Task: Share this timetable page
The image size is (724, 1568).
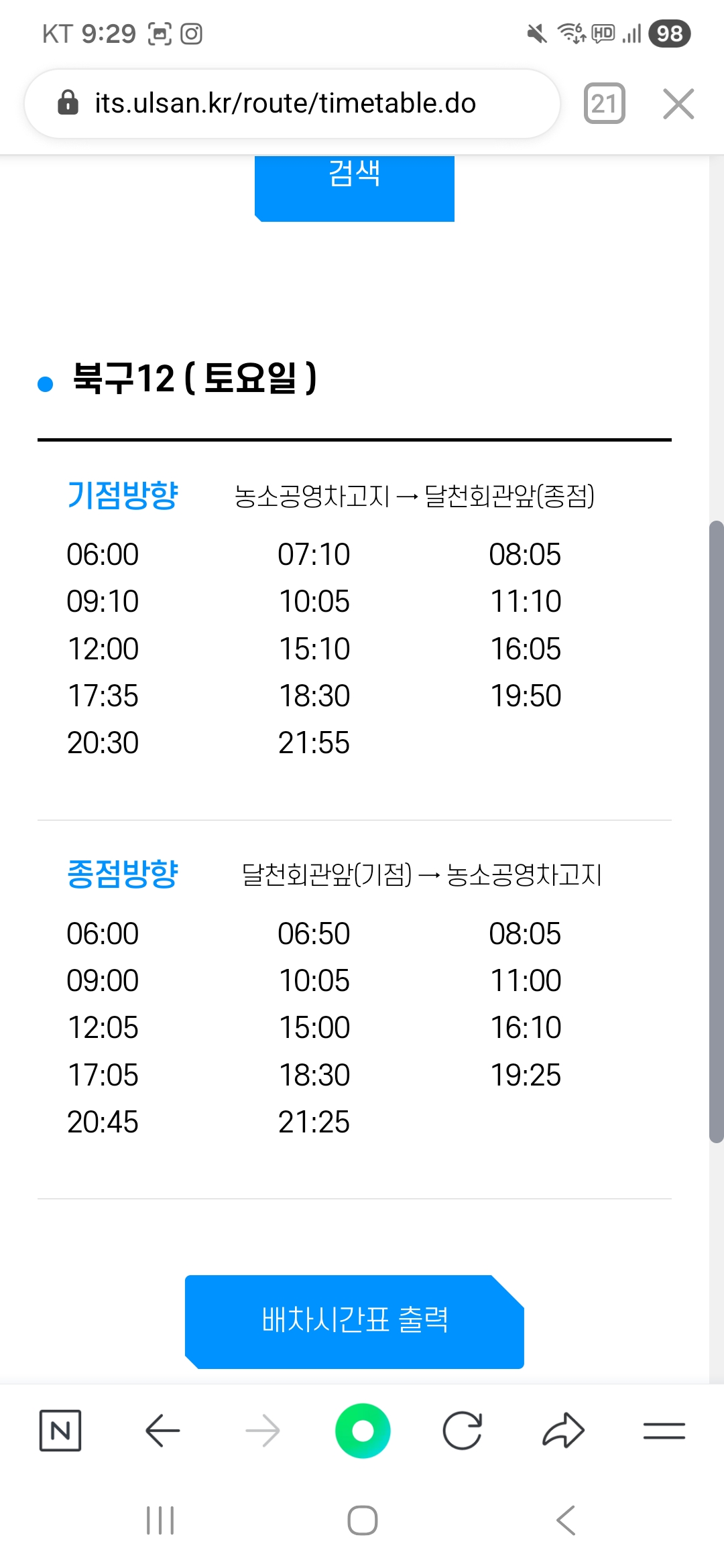Action: point(563,1431)
